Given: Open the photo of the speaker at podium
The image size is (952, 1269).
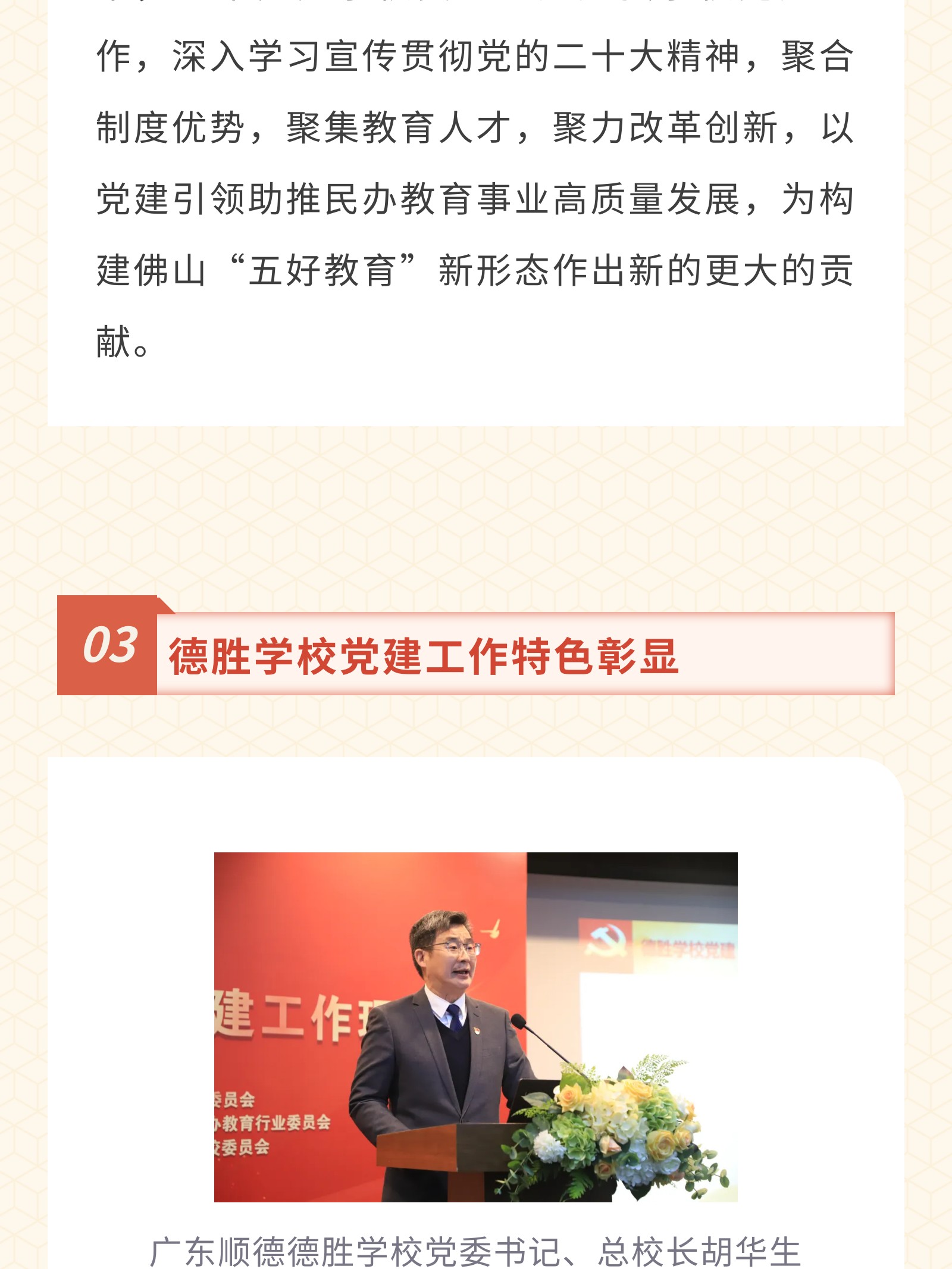Looking at the screenshot, I should pyautogui.click(x=476, y=1027).
